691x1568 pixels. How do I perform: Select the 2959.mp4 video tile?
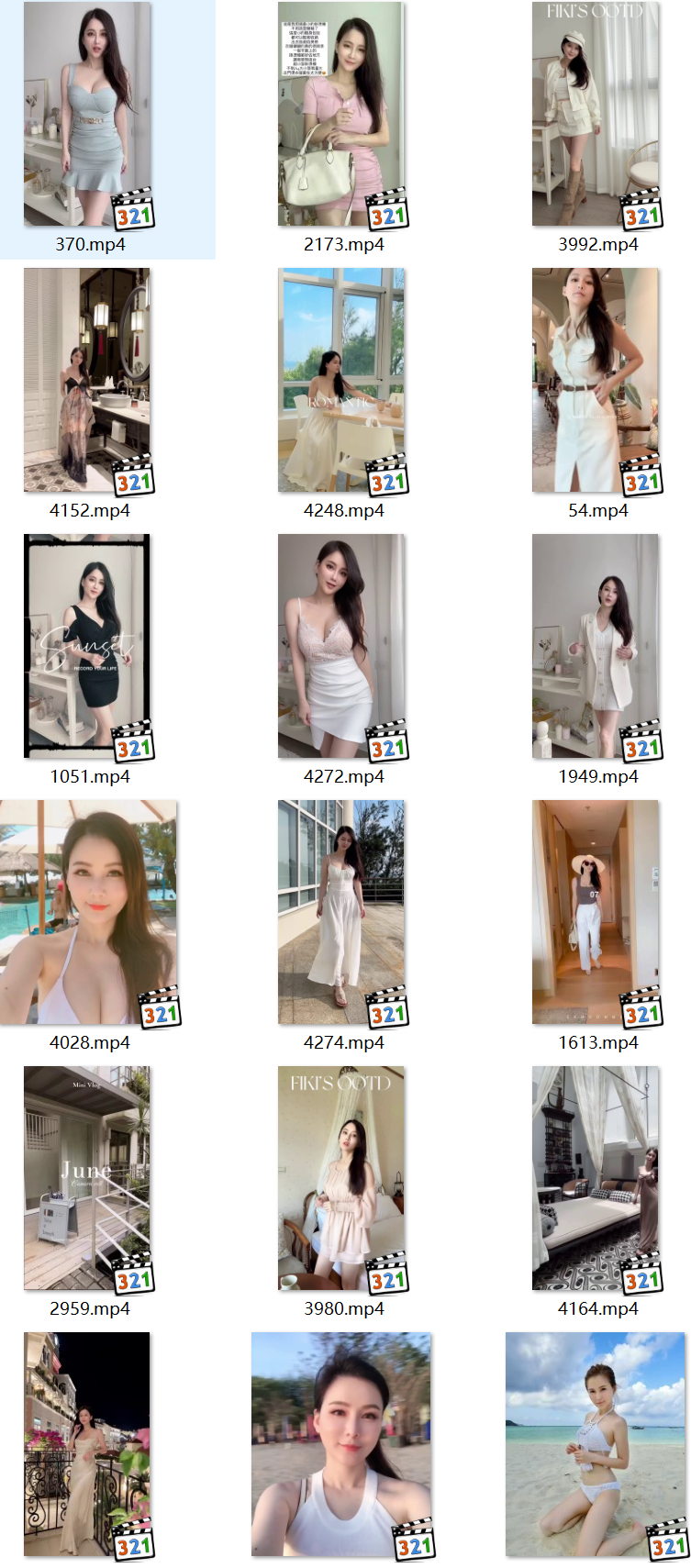click(x=87, y=1178)
